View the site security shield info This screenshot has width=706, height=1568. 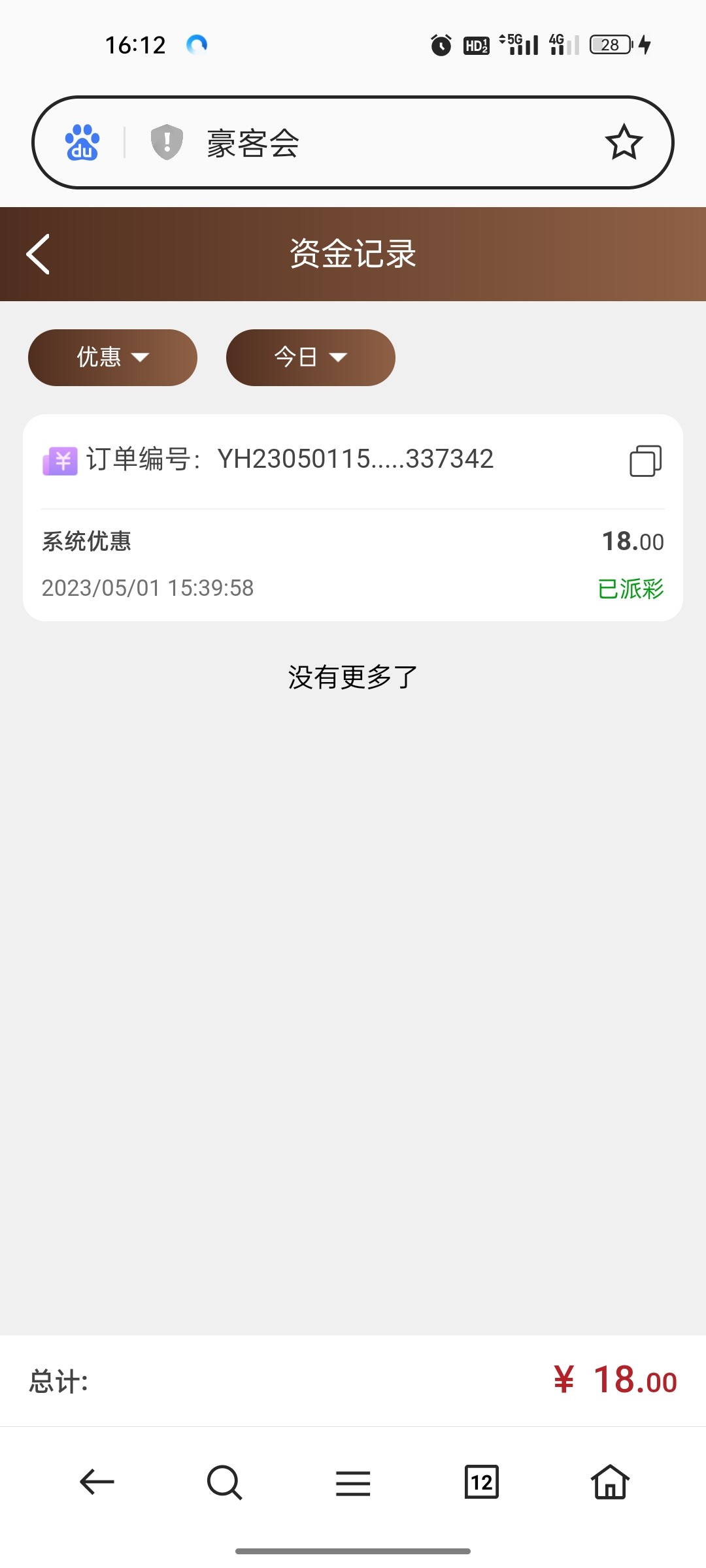click(167, 142)
